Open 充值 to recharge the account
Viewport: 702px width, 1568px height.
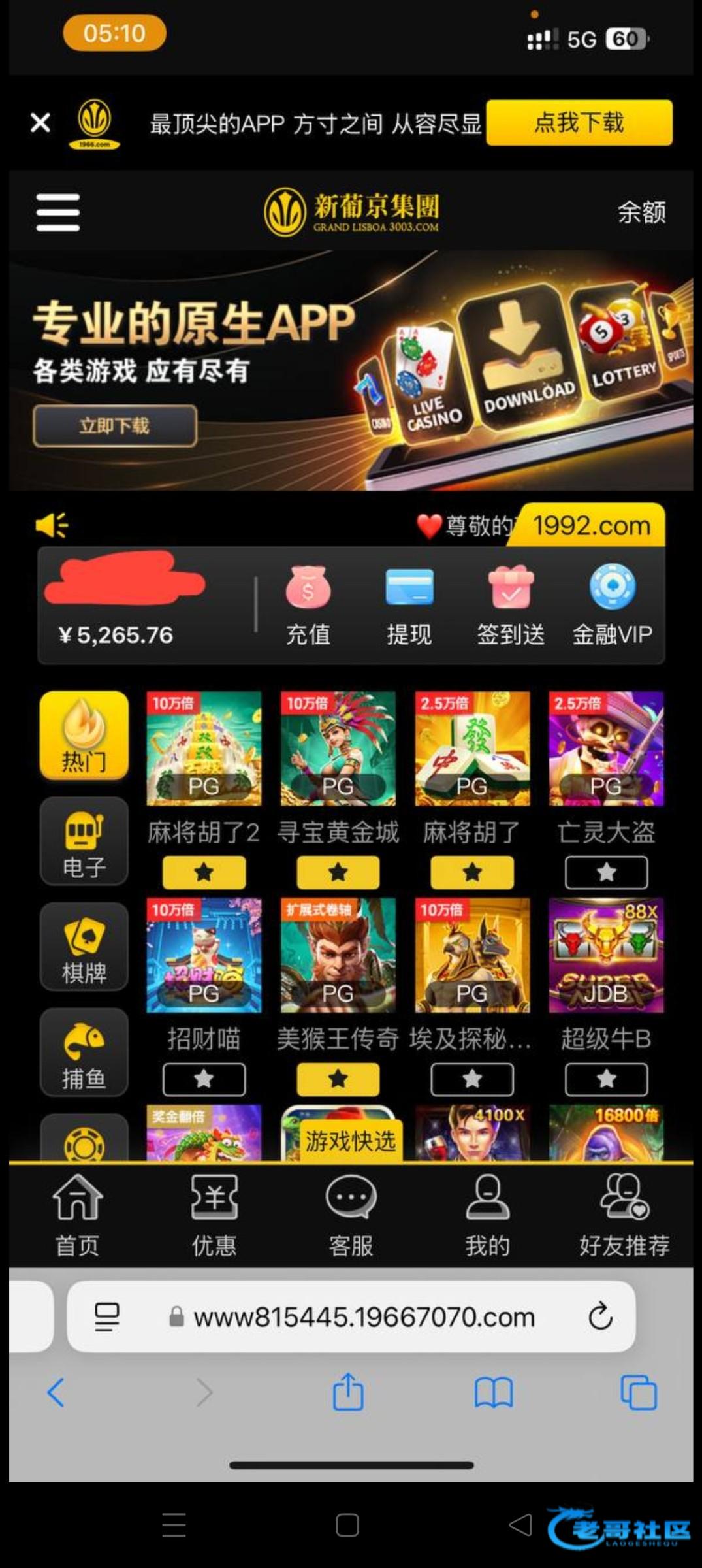pos(308,606)
